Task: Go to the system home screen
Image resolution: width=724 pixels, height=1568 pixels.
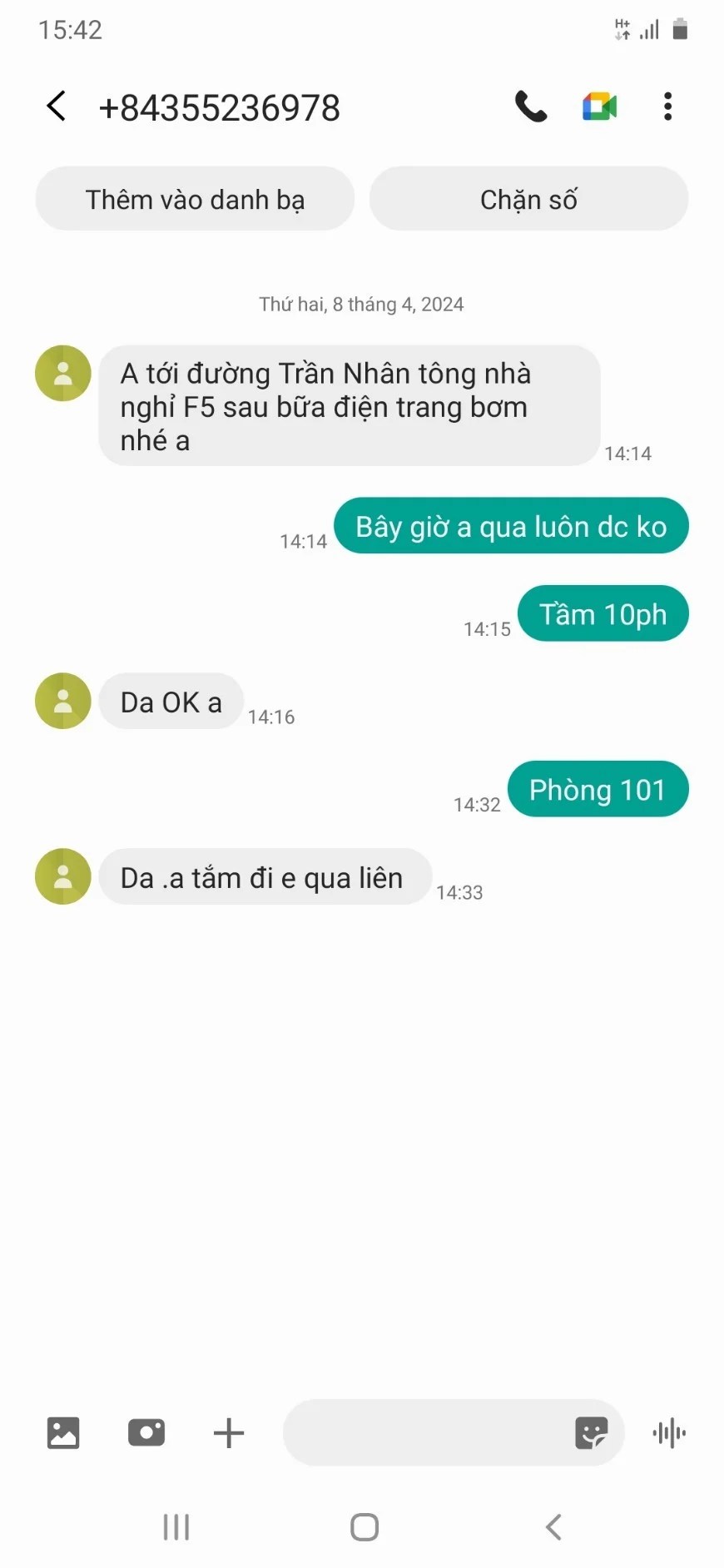Action: tap(364, 1527)
